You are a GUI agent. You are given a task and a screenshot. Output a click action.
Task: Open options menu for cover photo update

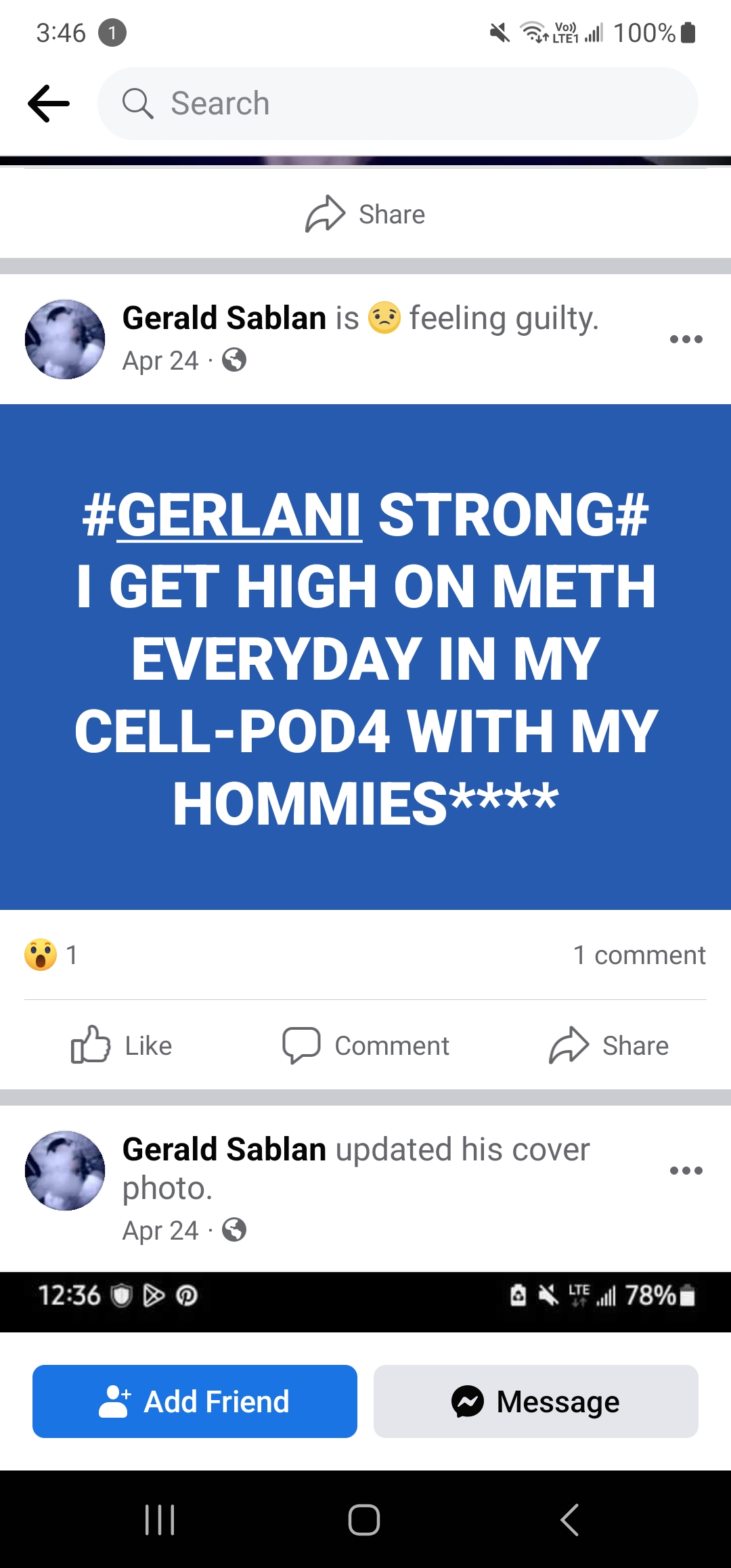(686, 1171)
